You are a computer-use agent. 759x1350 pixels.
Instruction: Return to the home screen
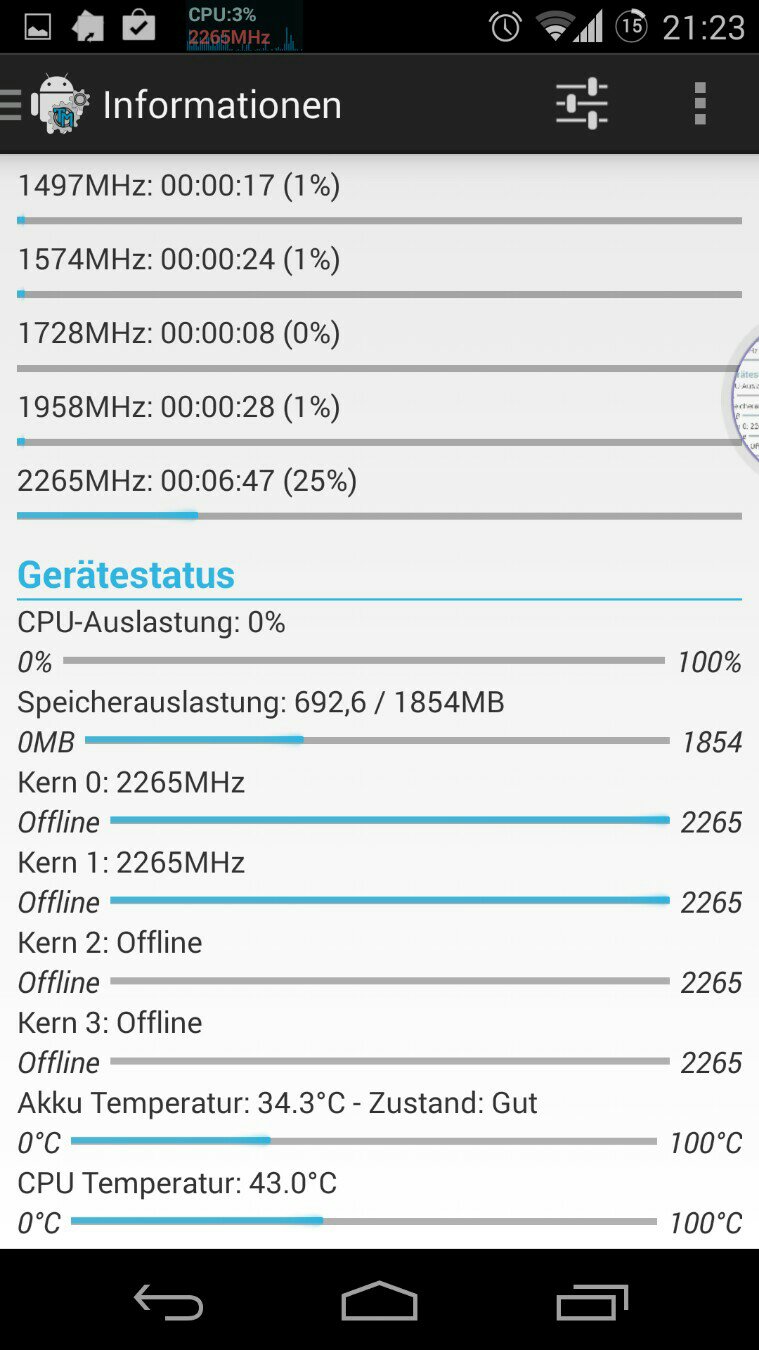coord(379,1301)
